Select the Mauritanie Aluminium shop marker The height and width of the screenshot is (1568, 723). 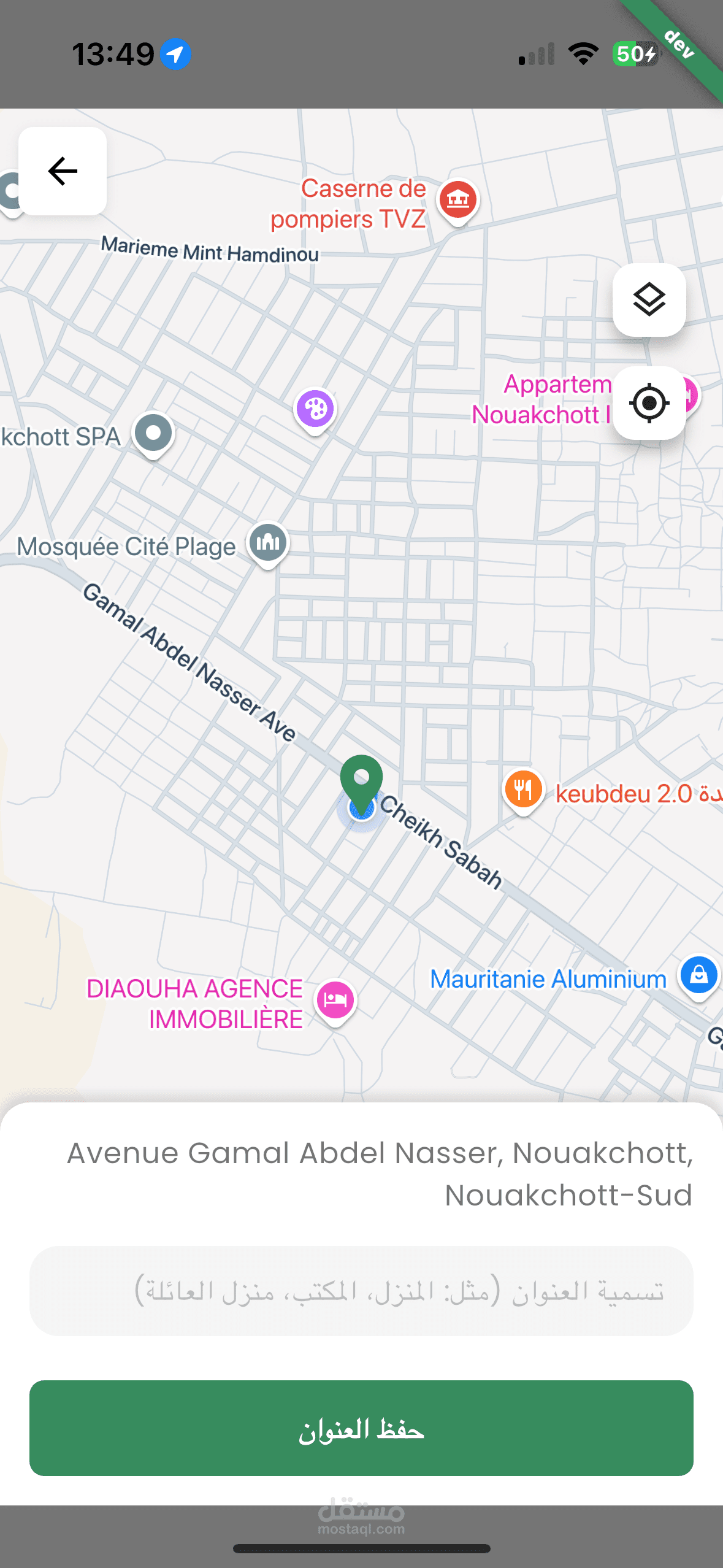point(698,977)
